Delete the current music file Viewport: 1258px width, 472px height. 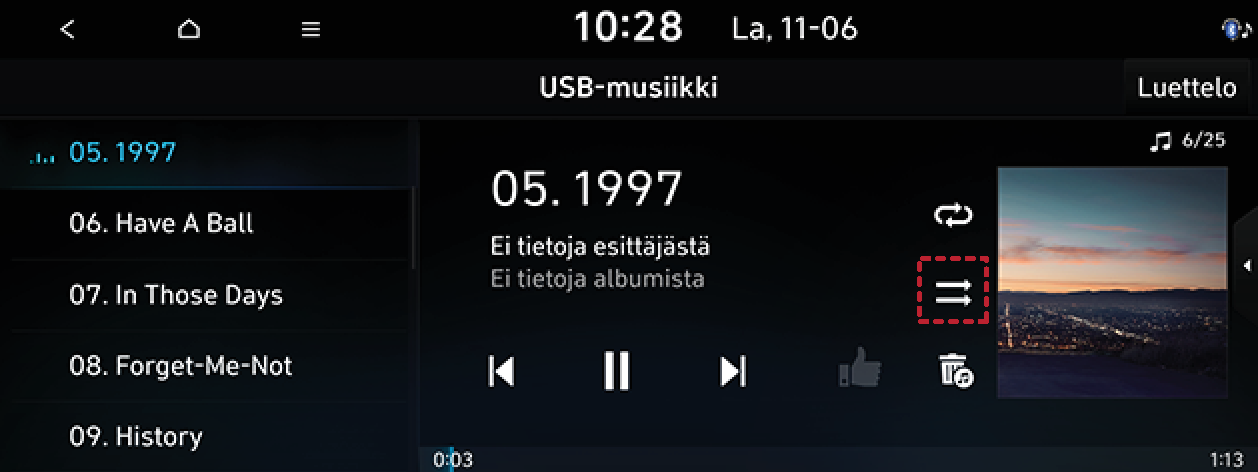tap(955, 371)
